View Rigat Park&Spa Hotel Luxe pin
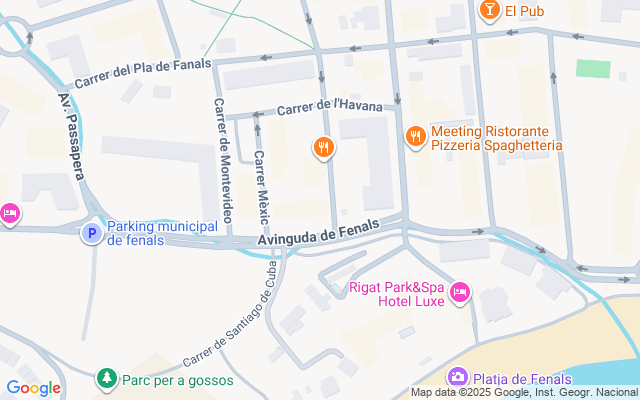640x400 pixels. click(460, 292)
